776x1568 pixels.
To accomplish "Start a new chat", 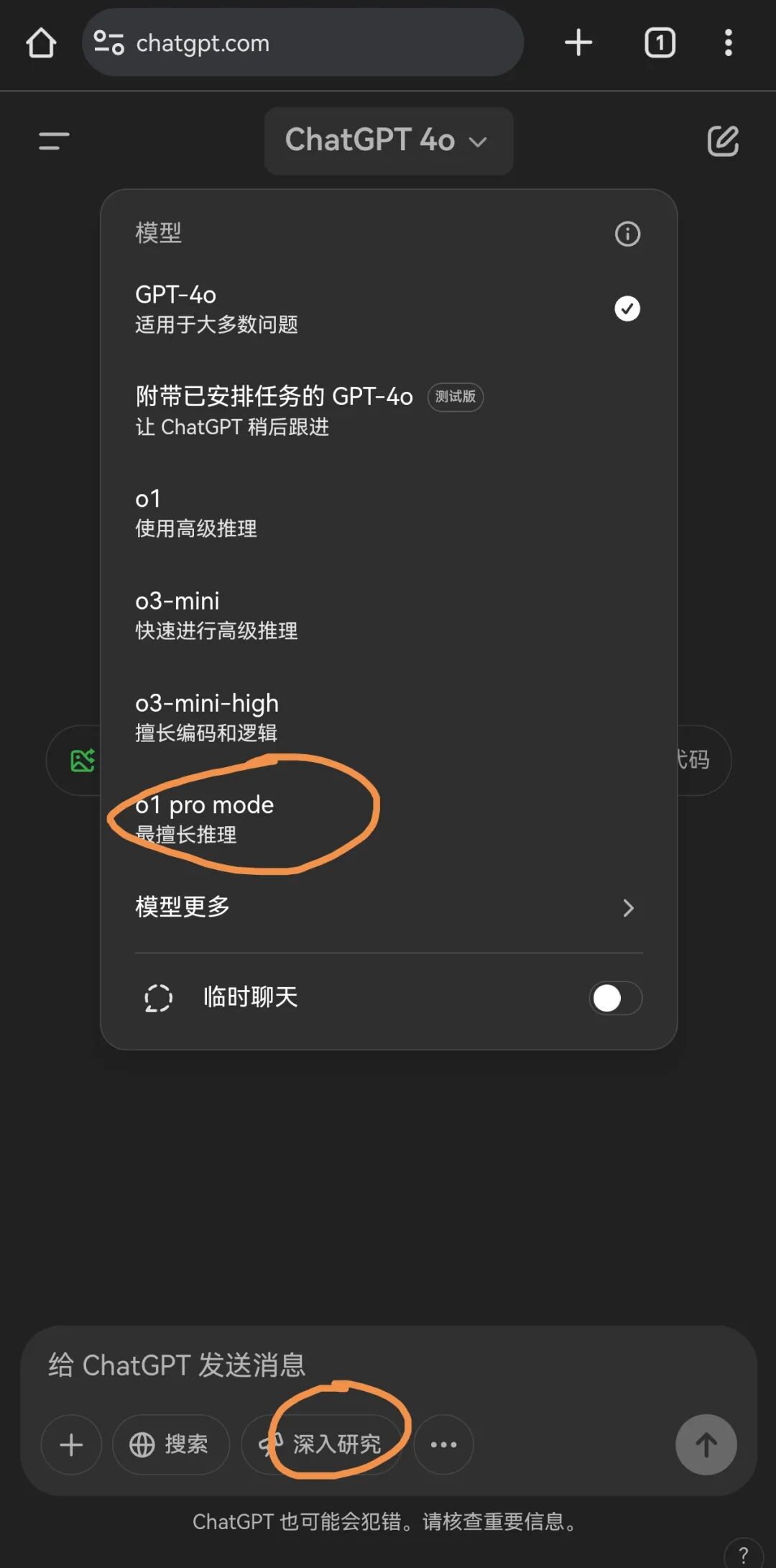I will pos(723,141).
